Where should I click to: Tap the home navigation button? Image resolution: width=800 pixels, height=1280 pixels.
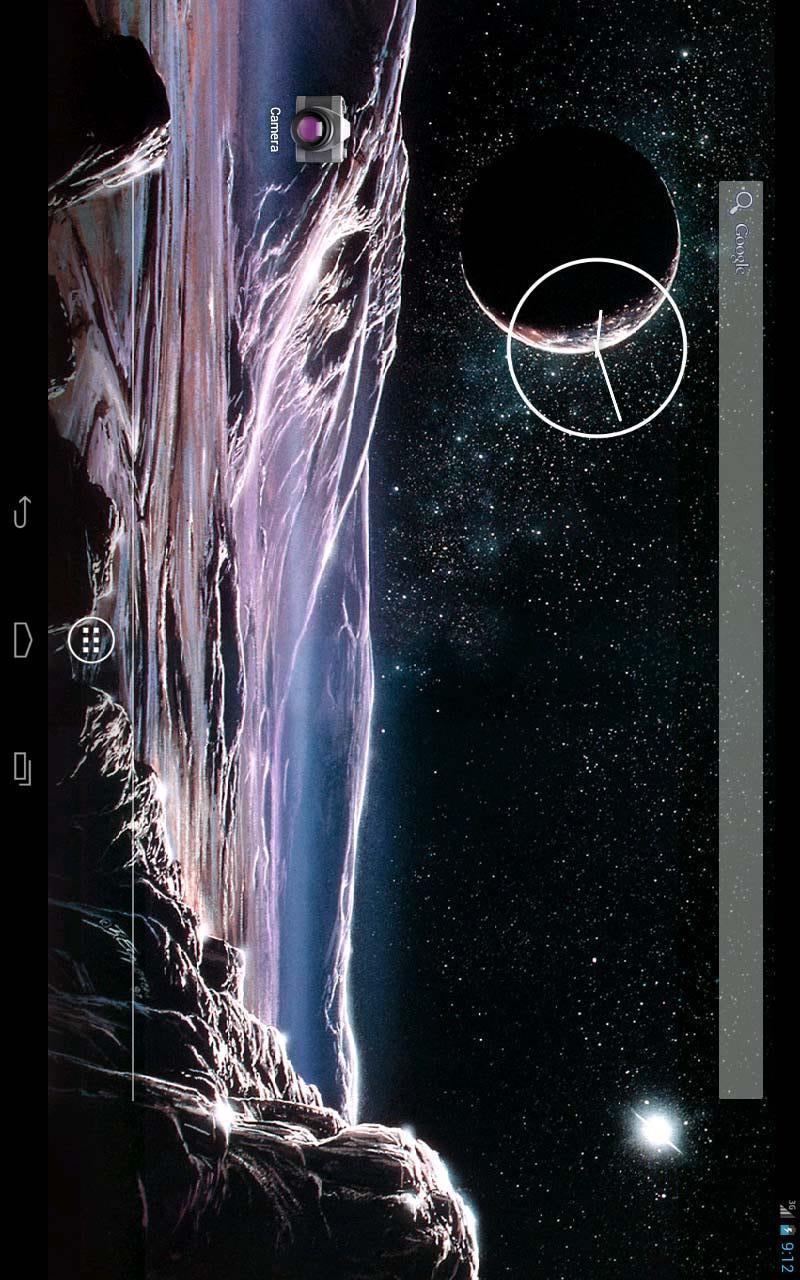pyautogui.click(x=22, y=640)
